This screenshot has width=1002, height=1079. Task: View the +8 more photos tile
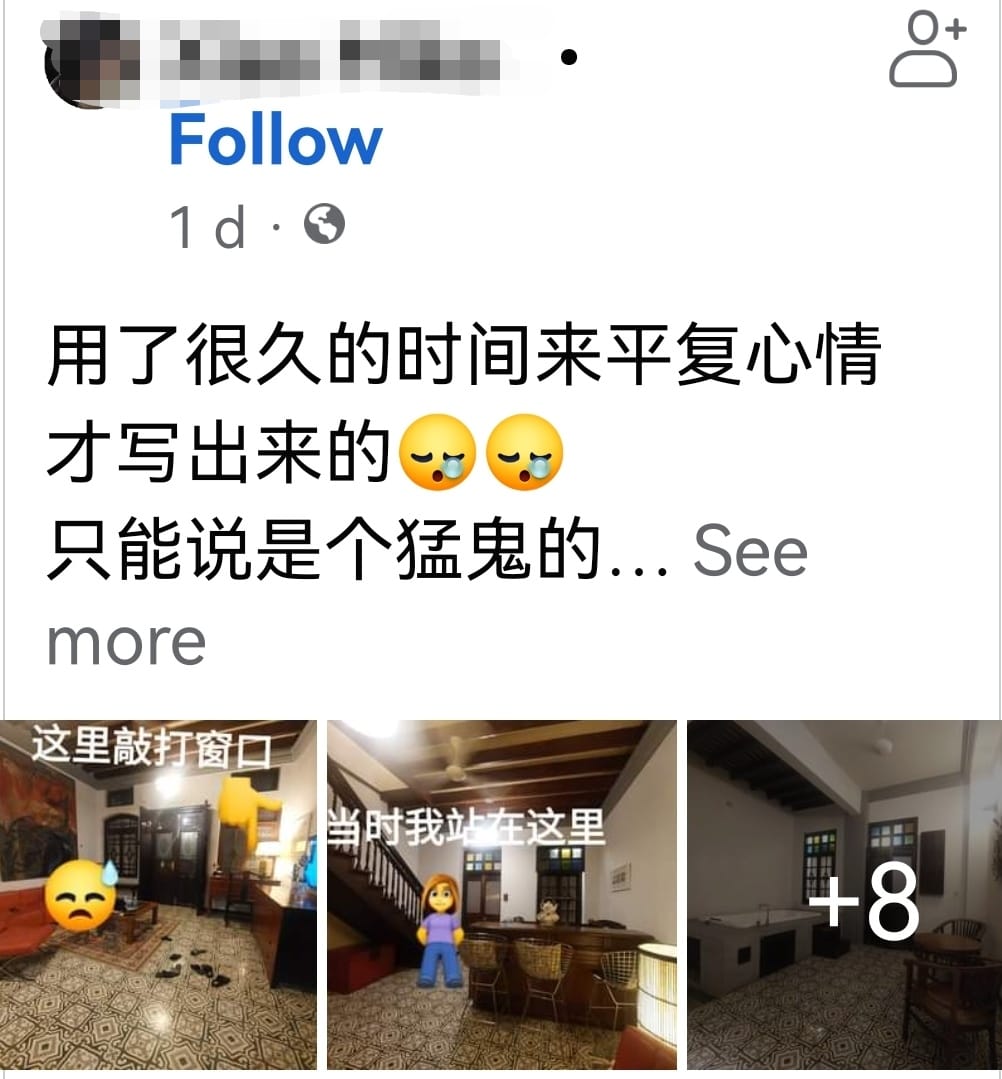tap(843, 893)
